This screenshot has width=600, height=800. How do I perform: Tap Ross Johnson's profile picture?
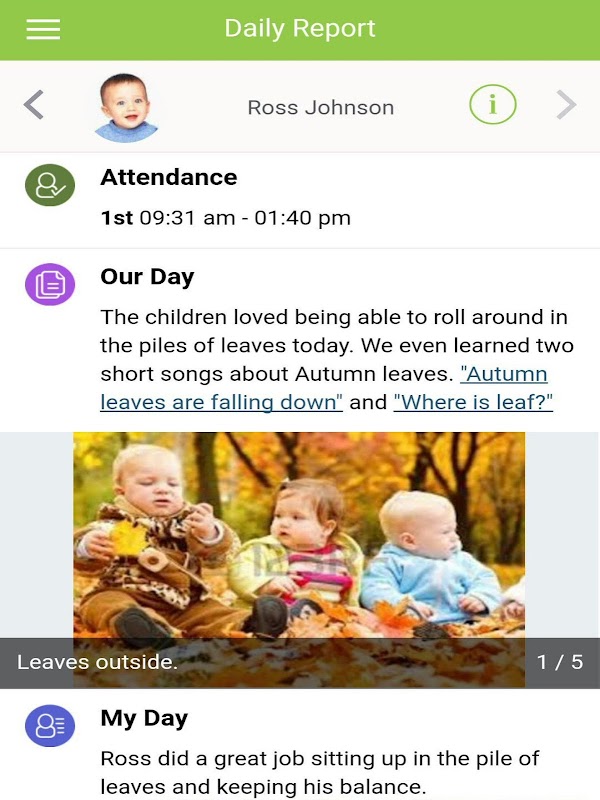tap(126, 108)
